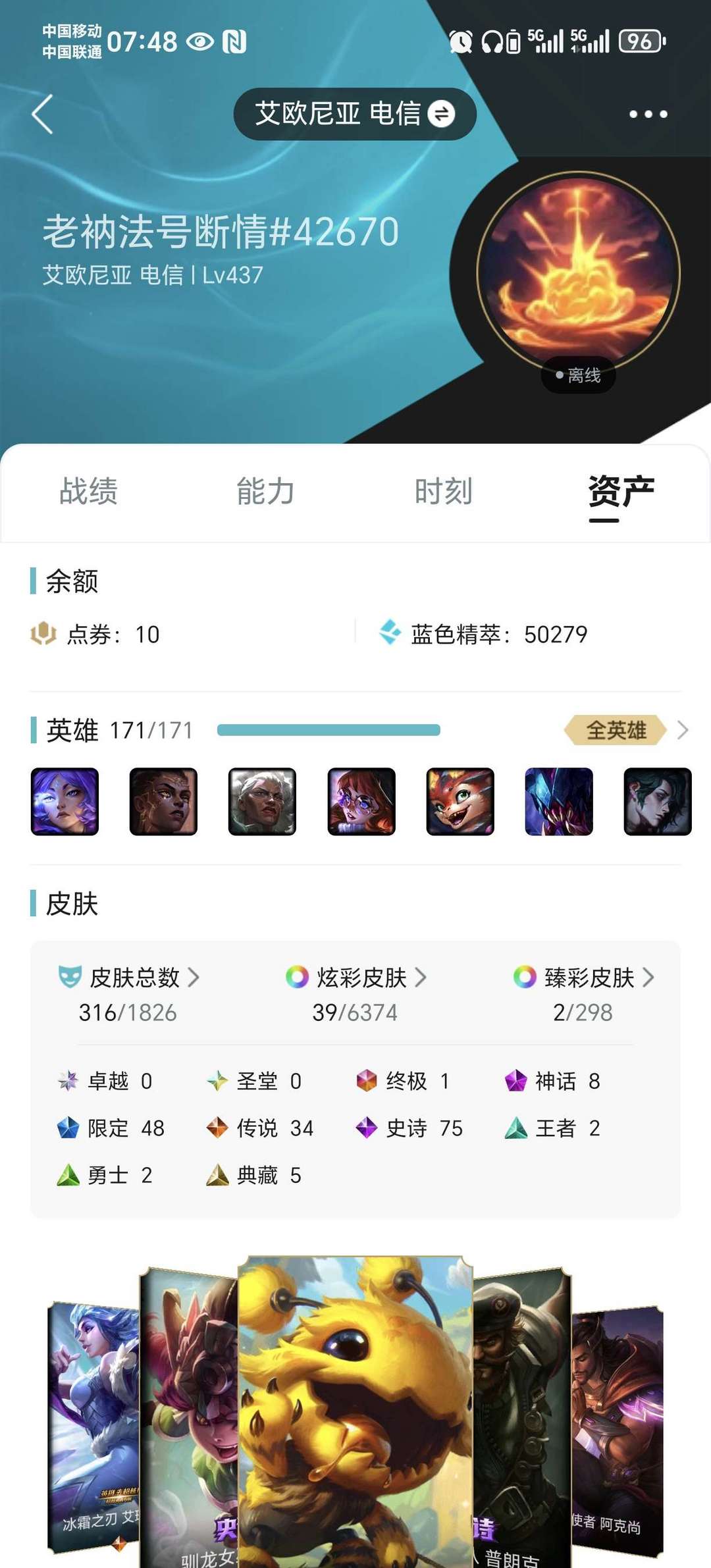Switch server via 艾欧尼亚 电信 selector
711x1568 pixels.
(355, 114)
